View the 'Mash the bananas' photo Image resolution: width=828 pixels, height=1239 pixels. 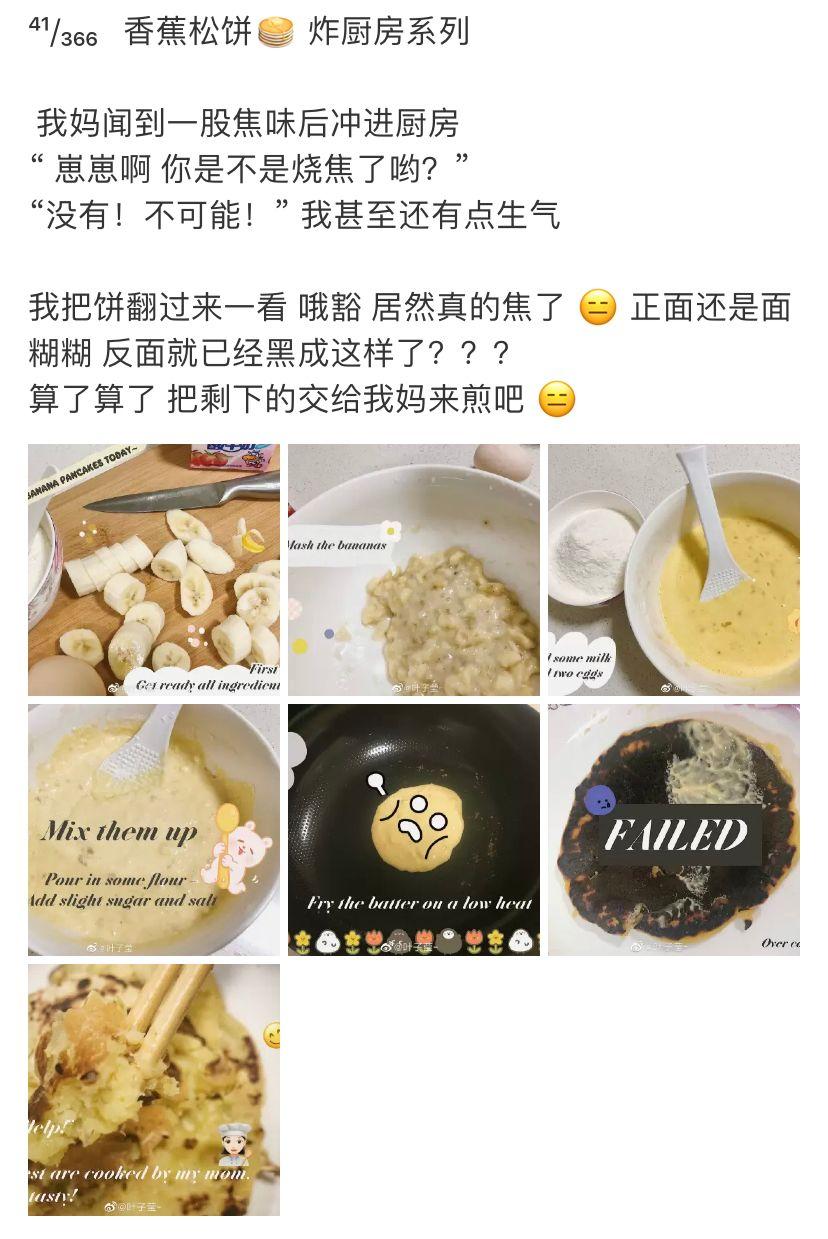click(413, 569)
